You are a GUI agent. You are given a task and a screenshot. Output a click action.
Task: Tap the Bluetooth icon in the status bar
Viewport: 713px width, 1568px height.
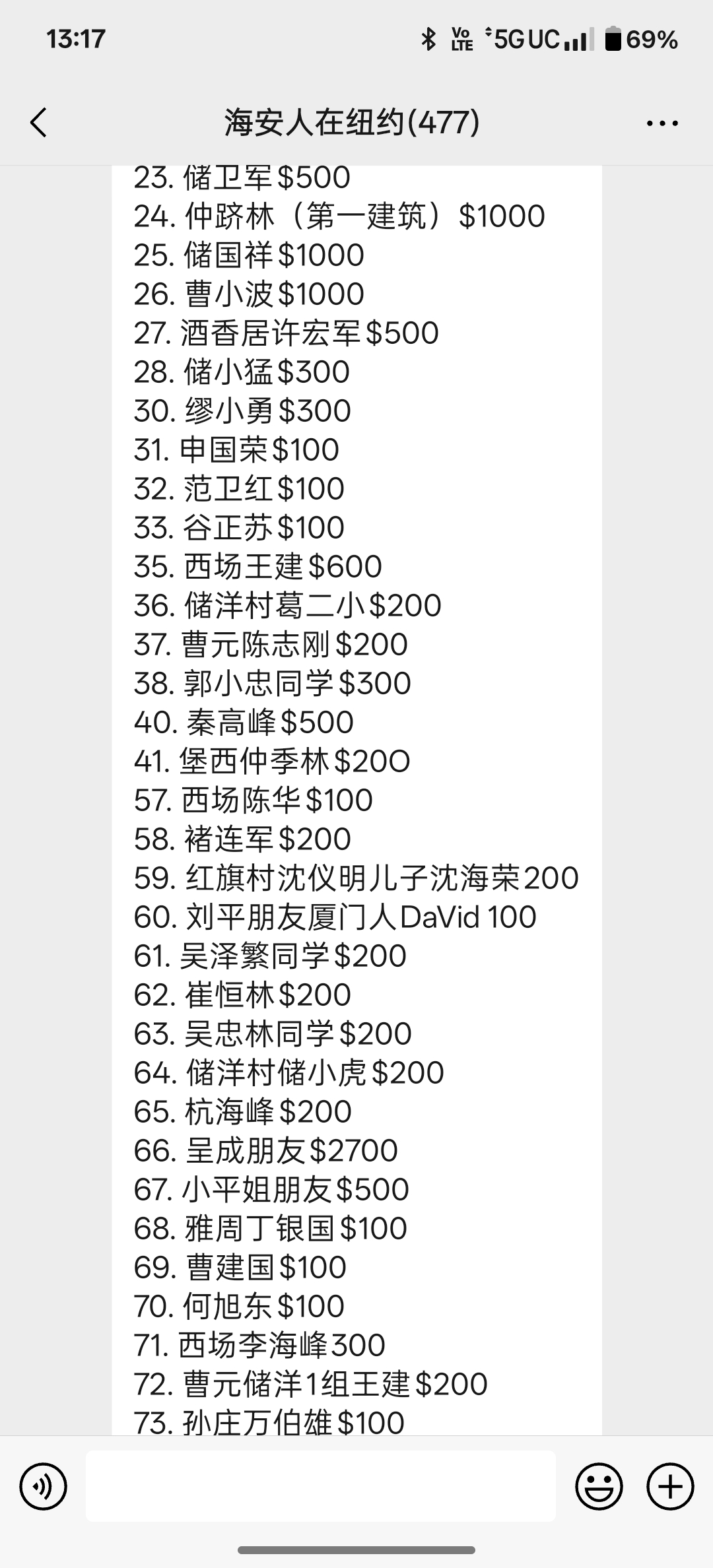(x=430, y=40)
